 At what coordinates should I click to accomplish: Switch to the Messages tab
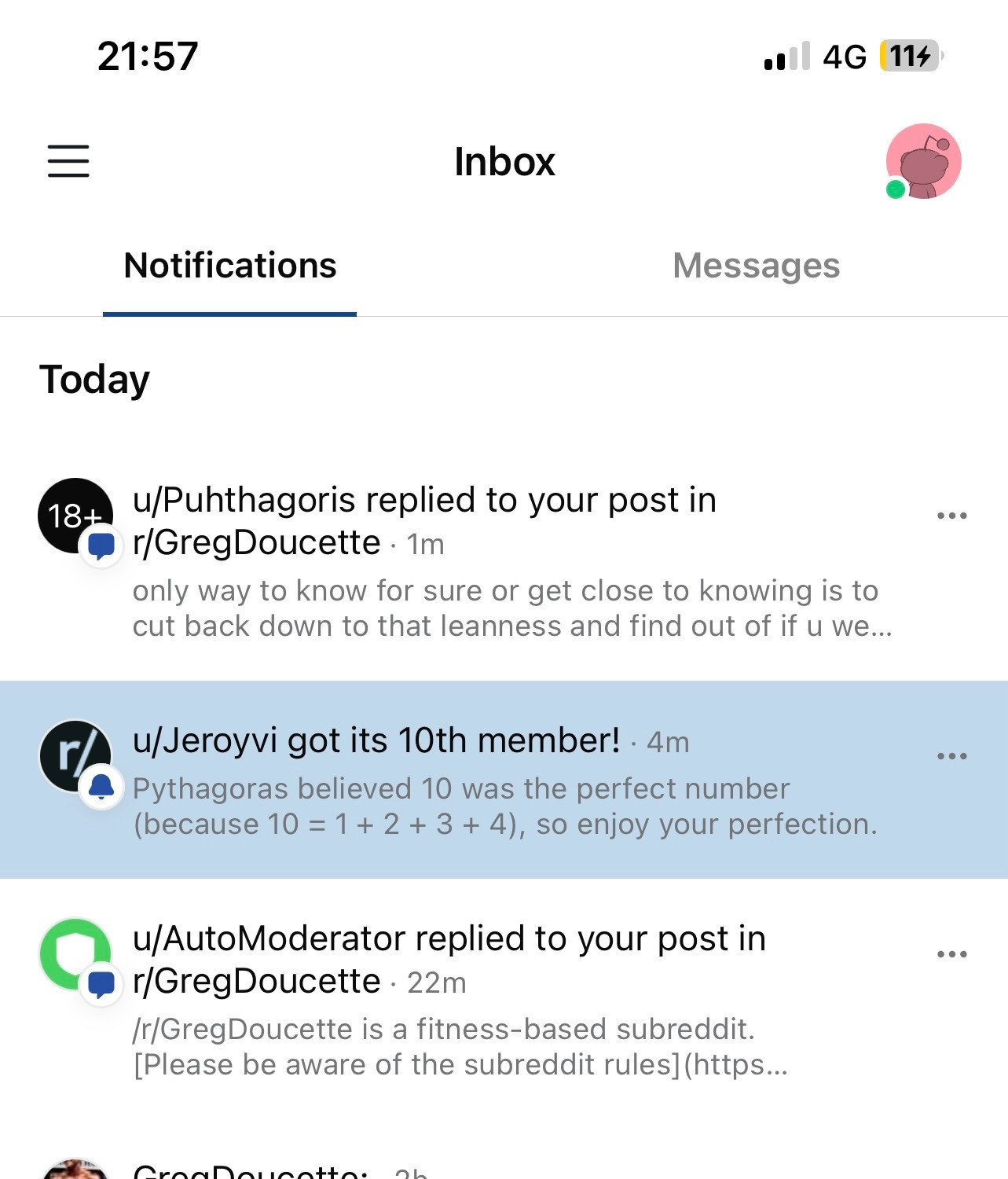(756, 266)
